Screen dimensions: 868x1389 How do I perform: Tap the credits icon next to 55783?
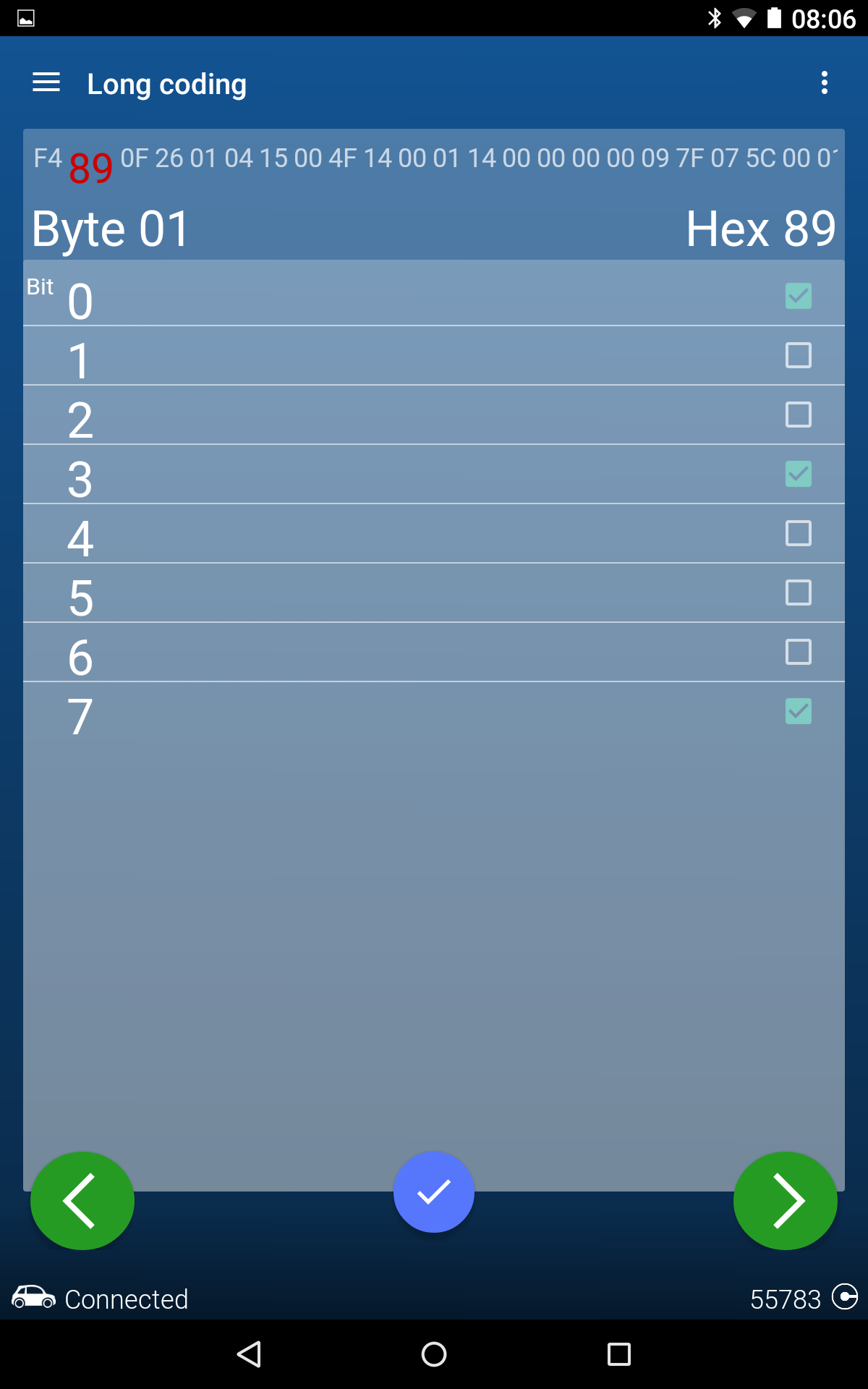point(845,1296)
